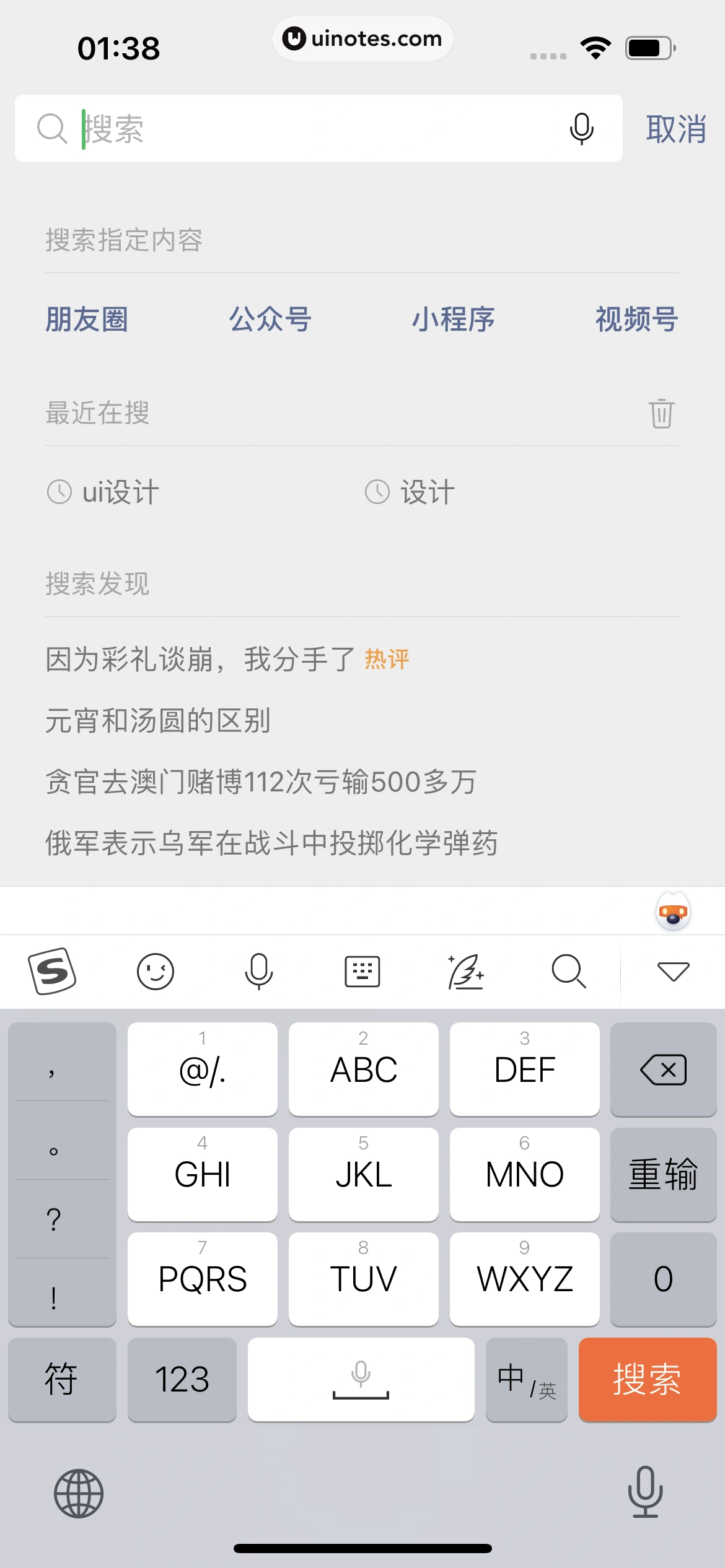Cancel the search with 取消

point(675,128)
